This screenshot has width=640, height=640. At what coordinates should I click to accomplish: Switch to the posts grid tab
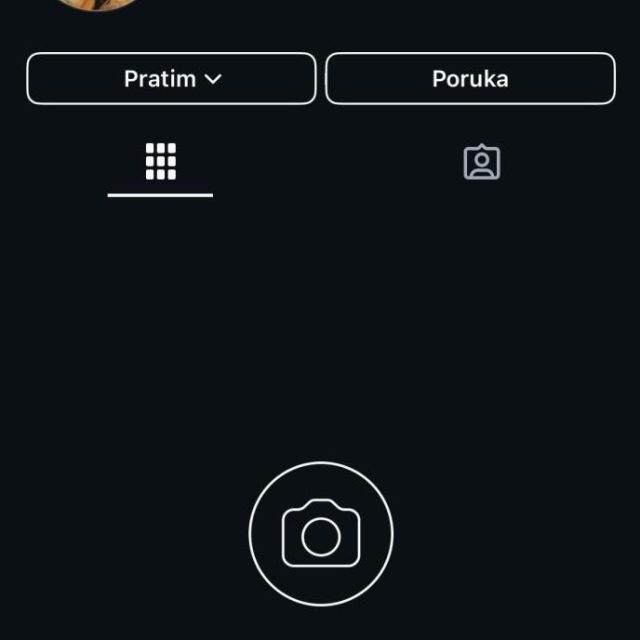pyautogui.click(x=160, y=162)
